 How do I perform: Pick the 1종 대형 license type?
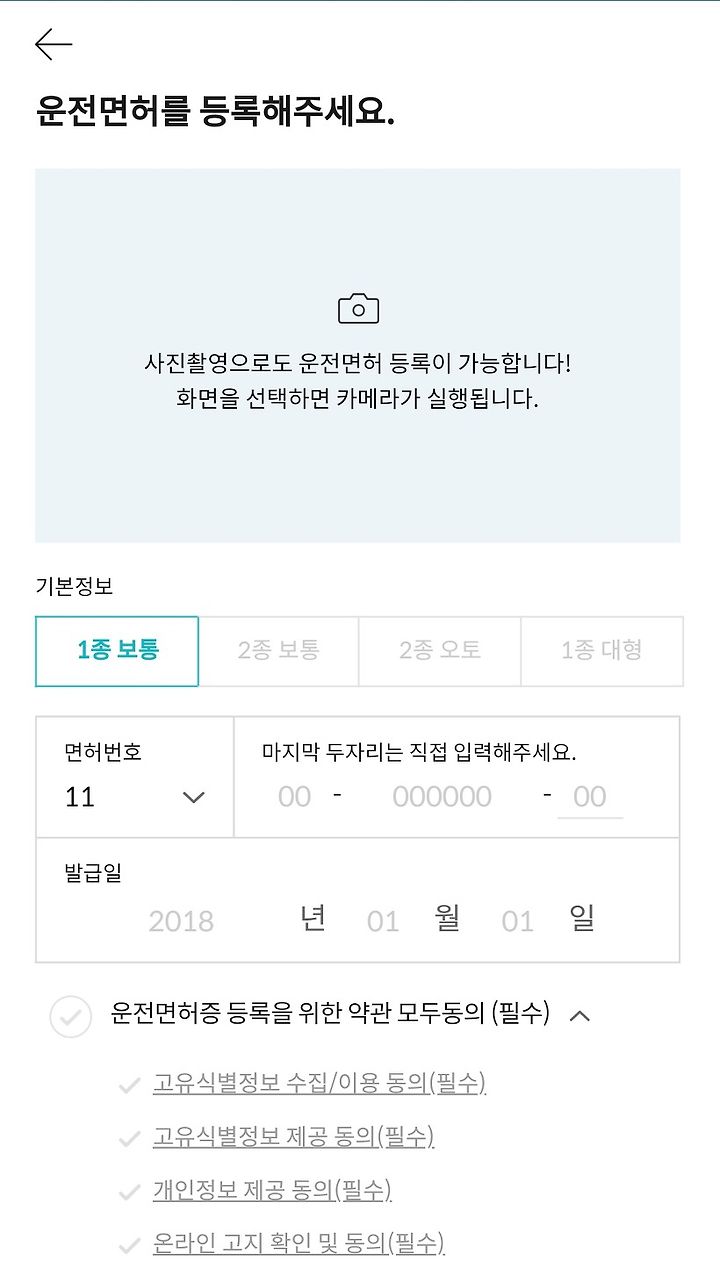[602, 651]
